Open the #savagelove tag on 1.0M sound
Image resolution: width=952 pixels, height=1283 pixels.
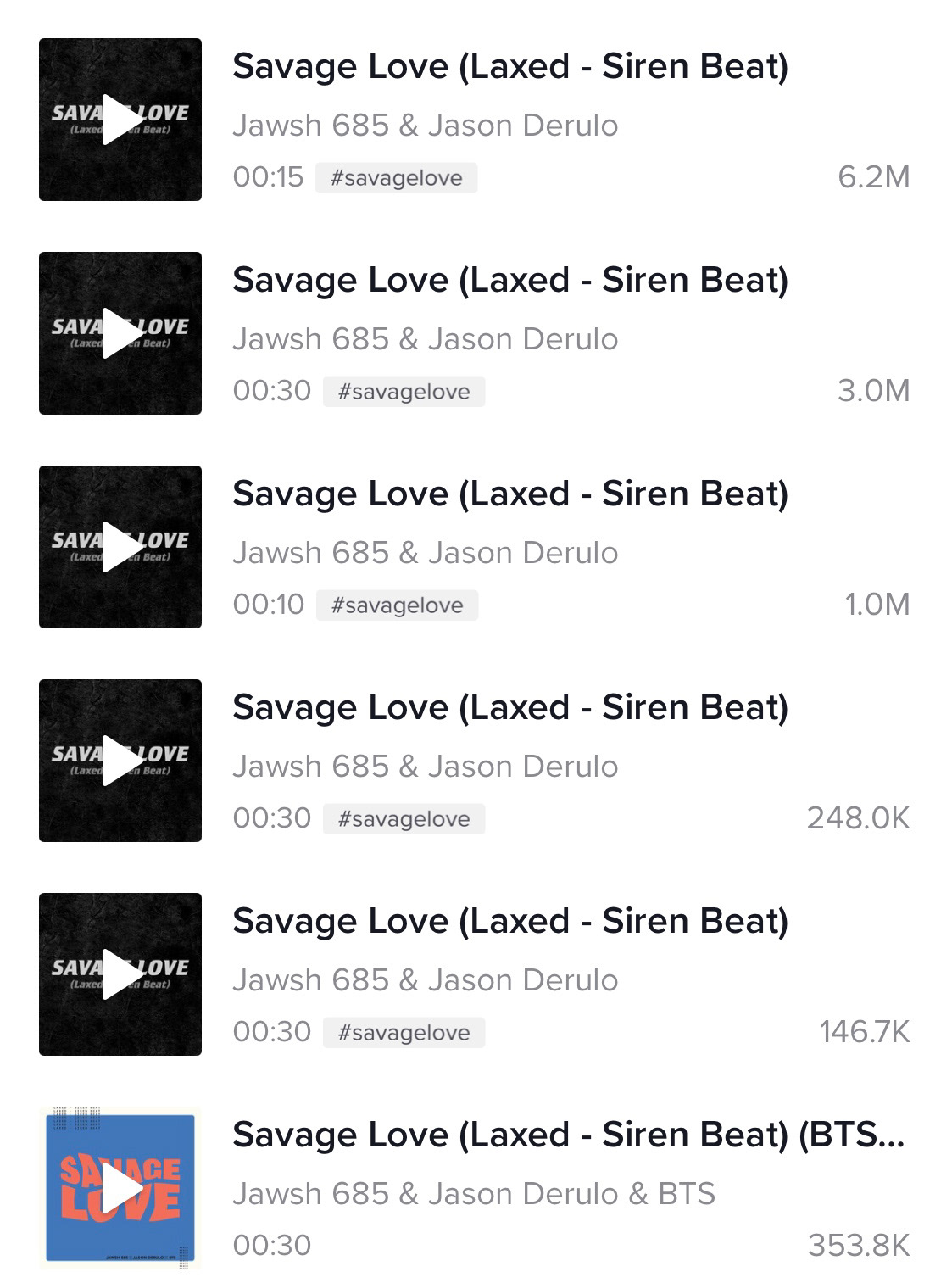pyautogui.click(x=397, y=605)
